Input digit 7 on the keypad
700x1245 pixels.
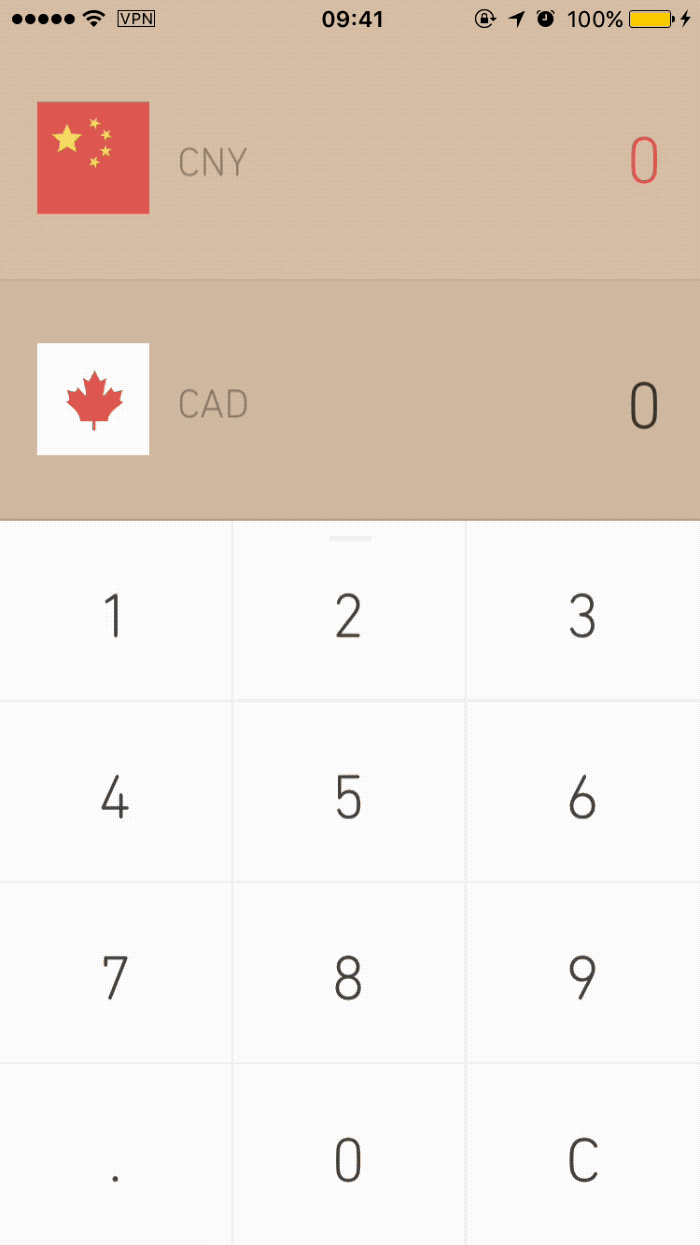point(115,978)
